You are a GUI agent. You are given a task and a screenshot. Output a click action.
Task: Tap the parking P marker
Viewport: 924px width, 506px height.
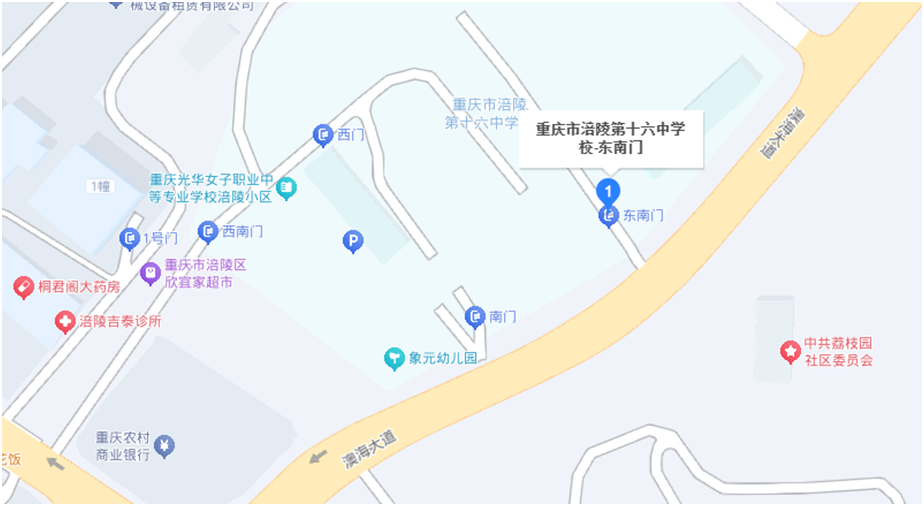pyautogui.click(x=352, y=240)
